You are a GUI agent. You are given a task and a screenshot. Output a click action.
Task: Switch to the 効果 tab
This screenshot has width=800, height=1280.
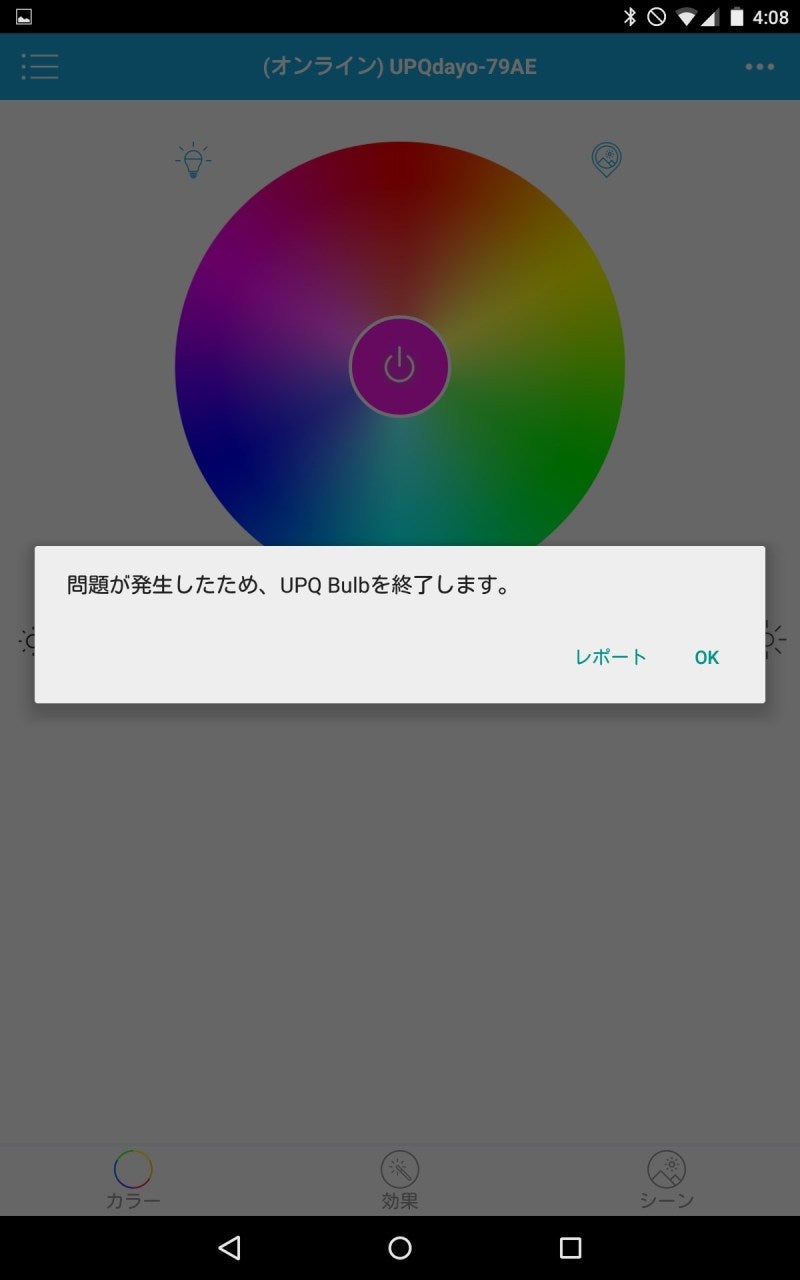(400, 1180)
